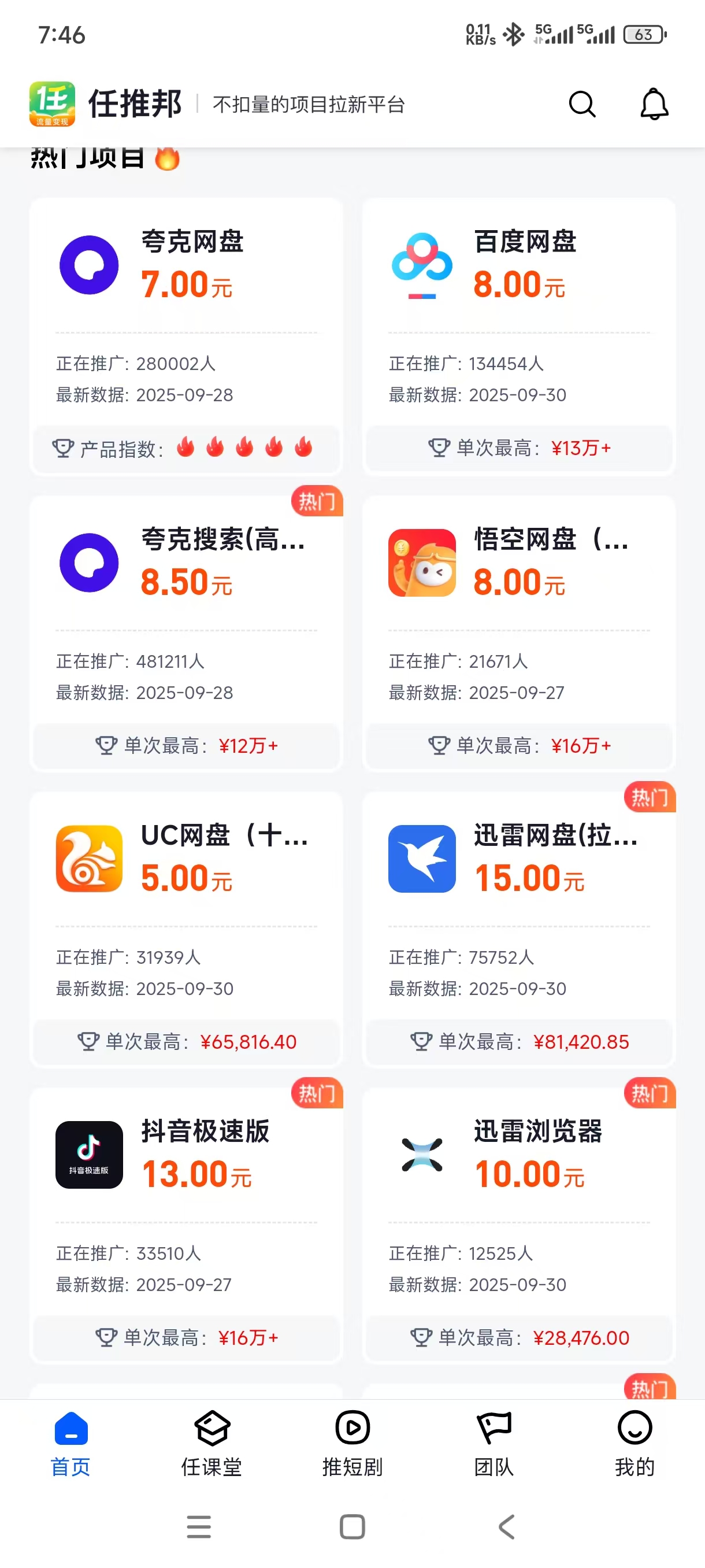Open the 夸克网盘 app icon
Screen dimensions: 705x1568
[88, 264]
